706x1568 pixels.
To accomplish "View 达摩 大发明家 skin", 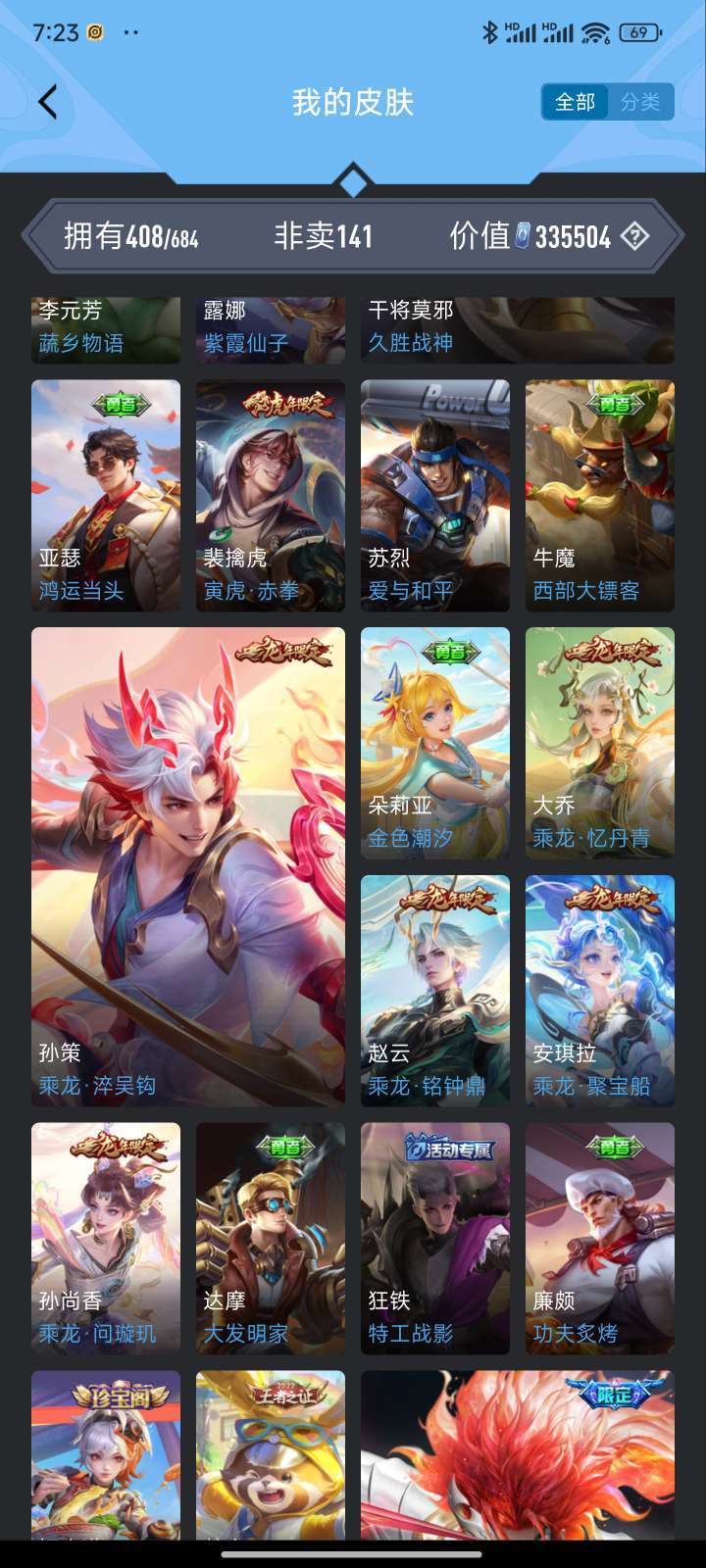I will click(271, 1239).
